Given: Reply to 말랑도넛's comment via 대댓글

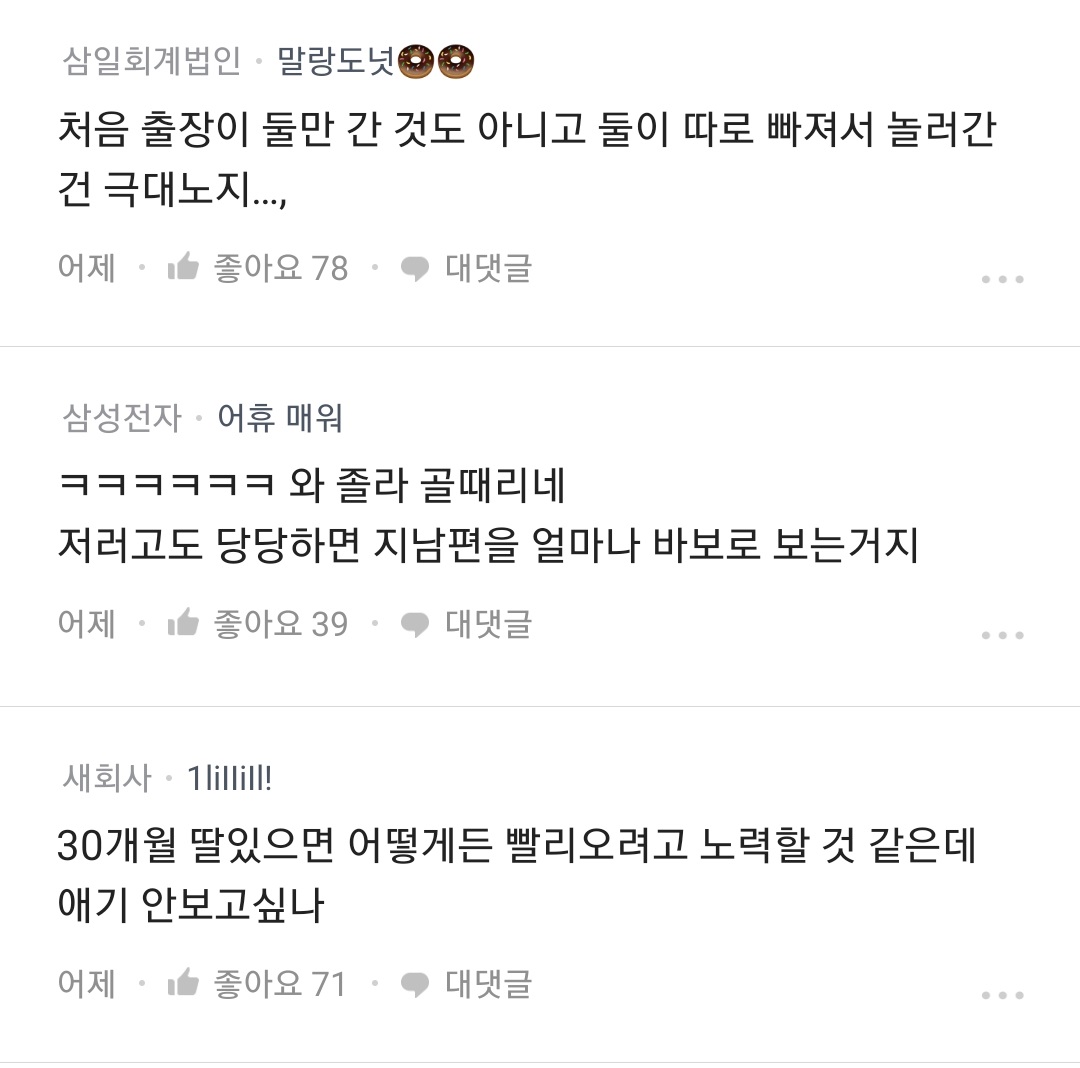Looking at the screenshot, I should [467, 268].
